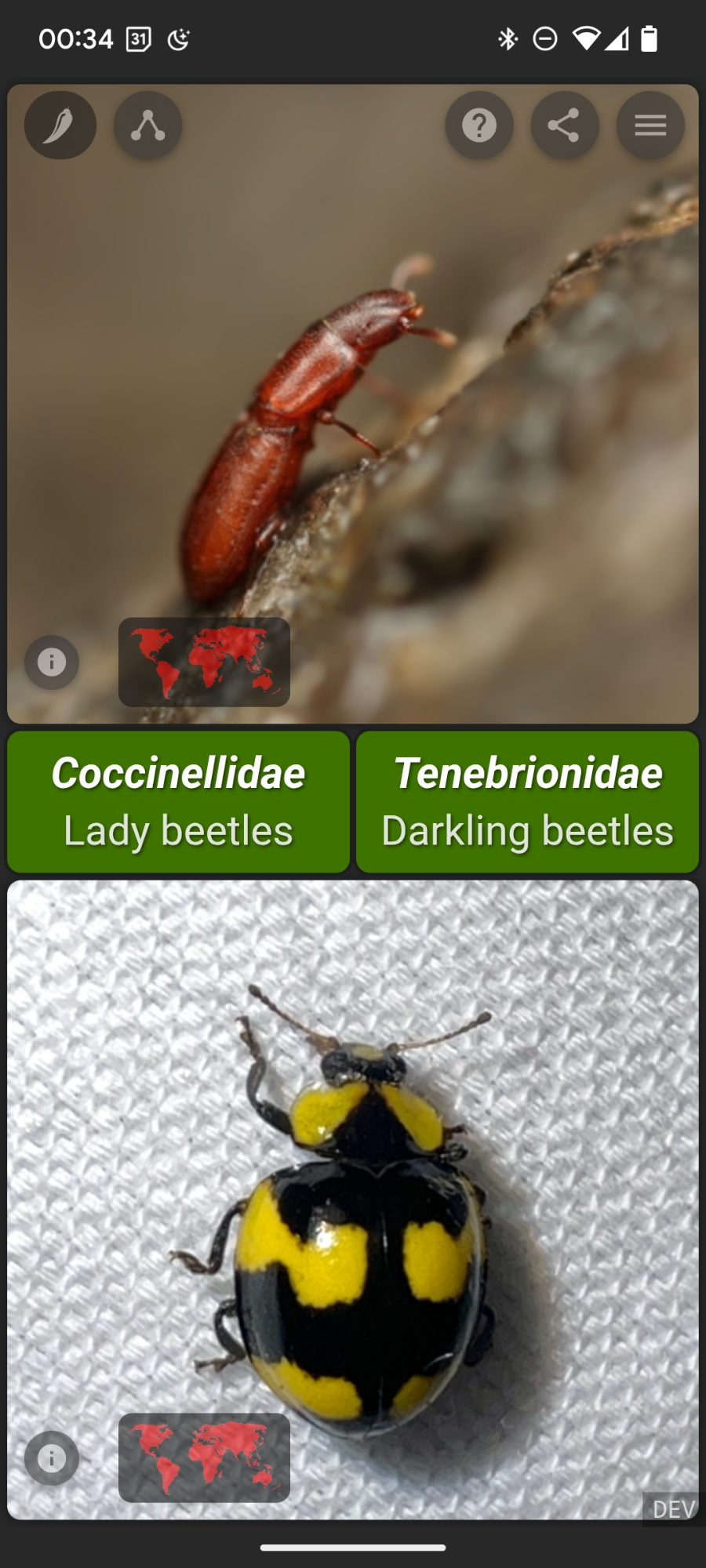Open the world map on yellow-black beetle photo

pyautogui.click(x=204, y=1458)
